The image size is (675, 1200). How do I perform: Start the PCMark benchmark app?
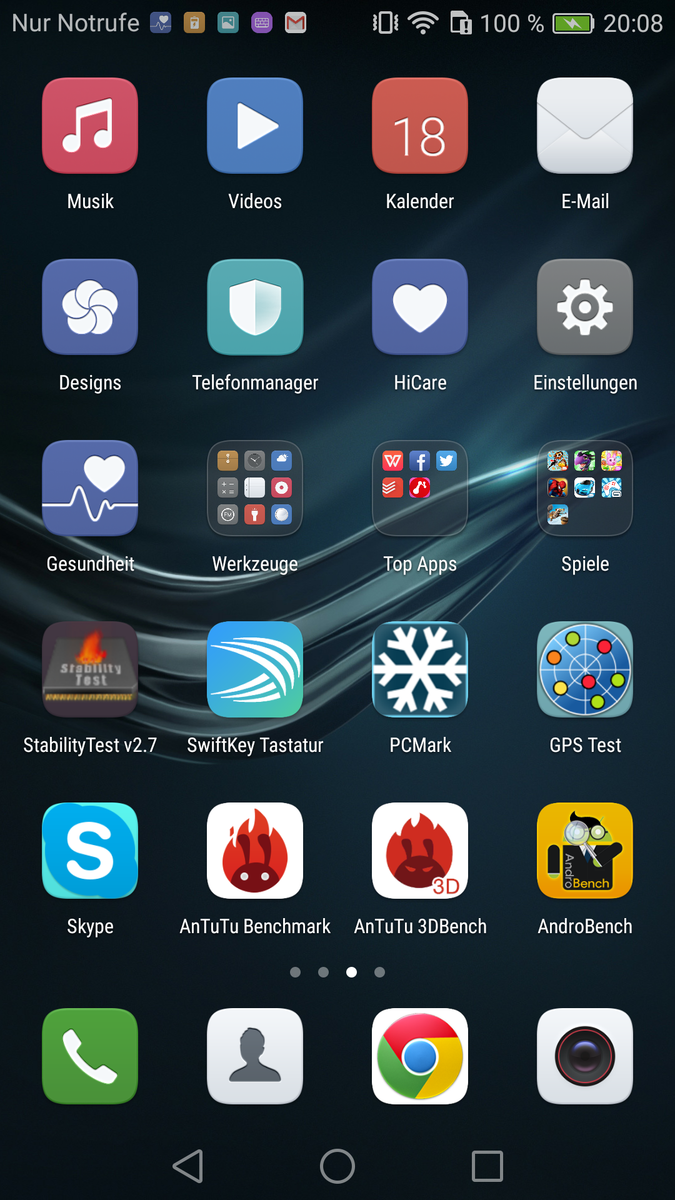(x=420, y=669)
